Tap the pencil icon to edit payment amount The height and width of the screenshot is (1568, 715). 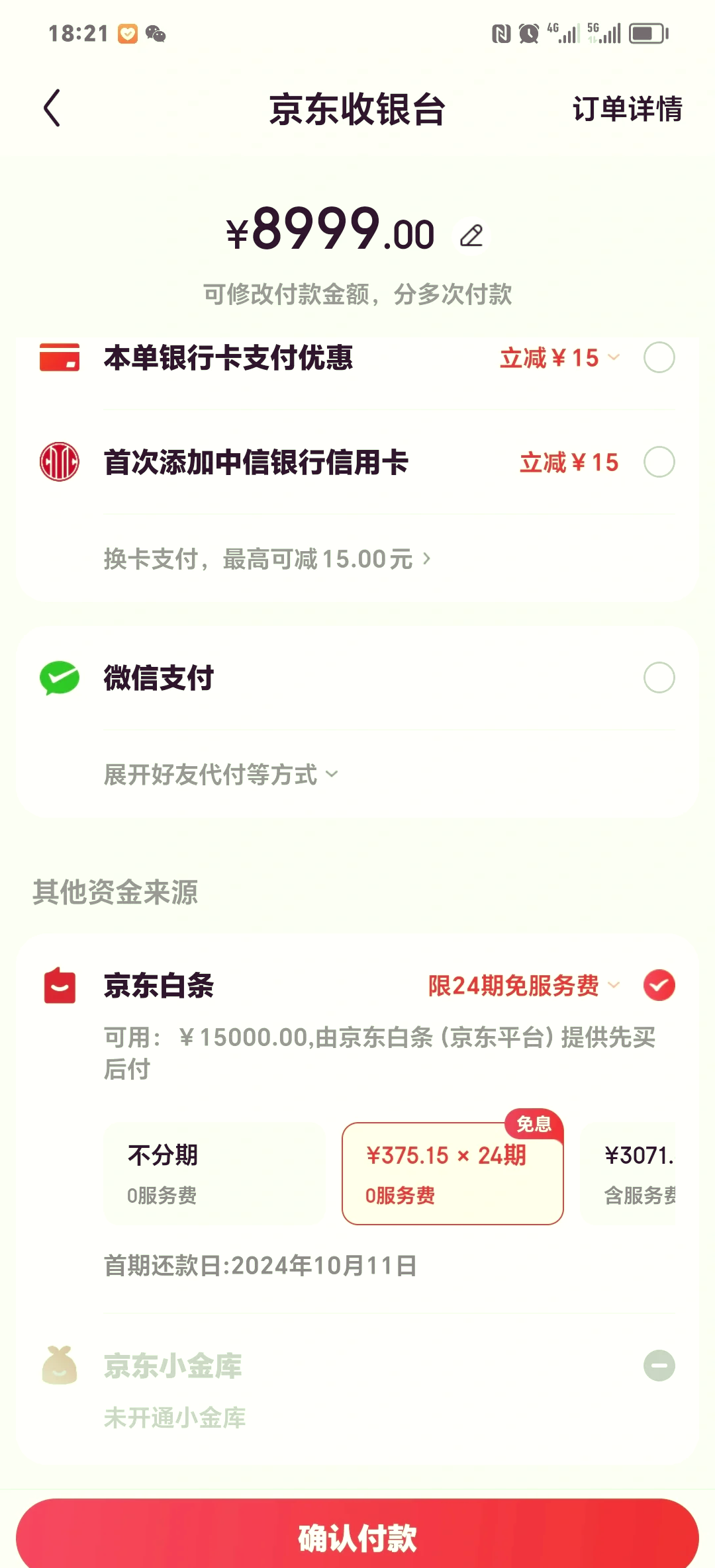471,236
